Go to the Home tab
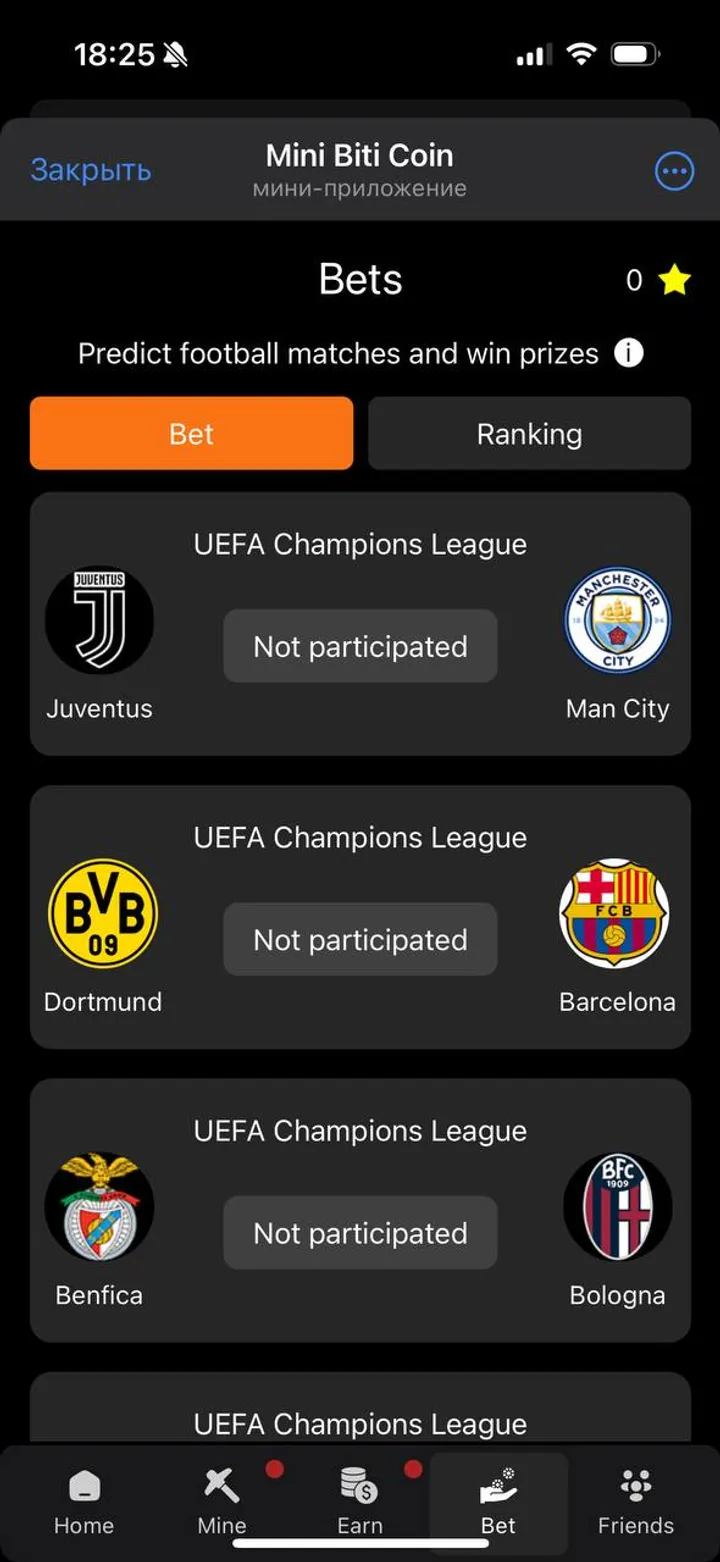The image size is (720, 1562). [x=84, y=1500]
